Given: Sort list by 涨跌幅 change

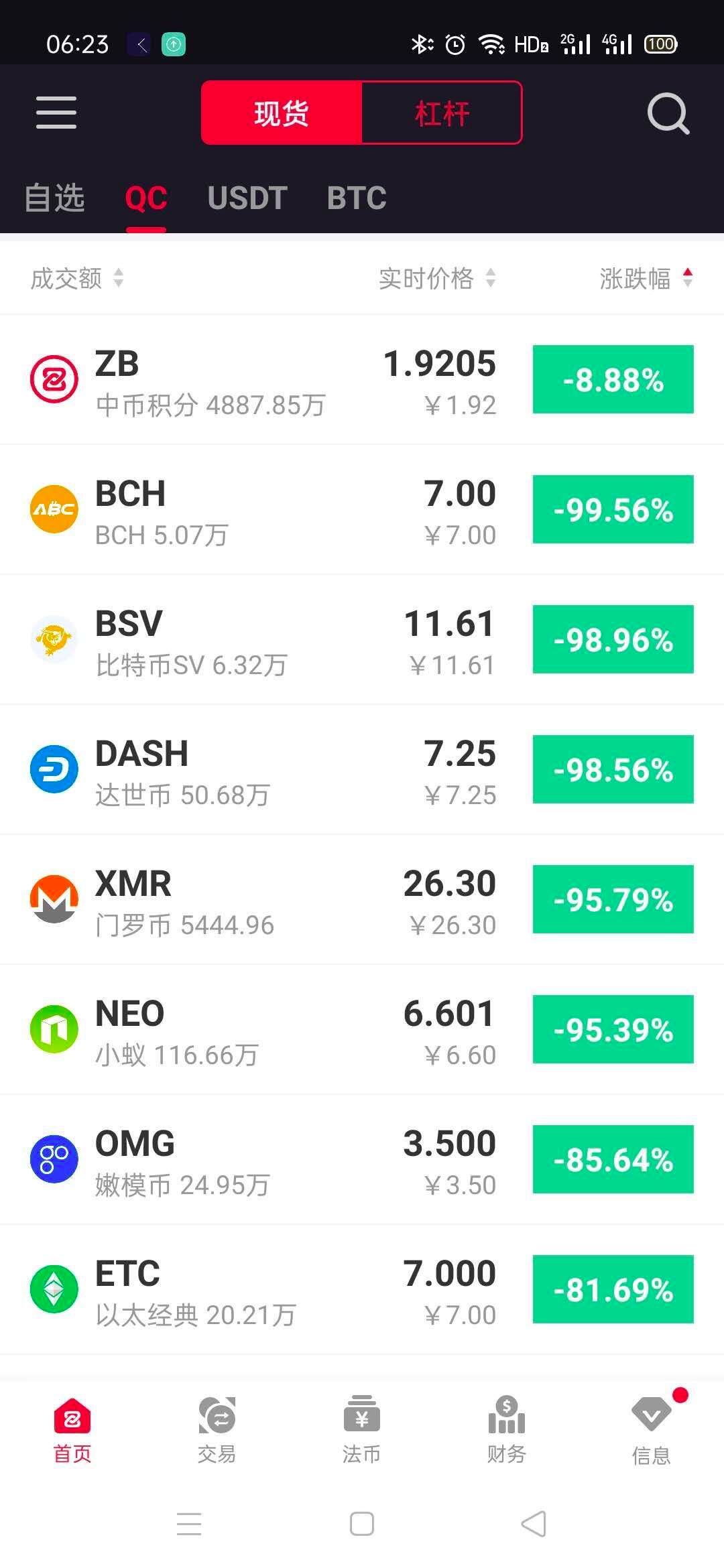Looking at the screenshot, I should pos(646,278).
